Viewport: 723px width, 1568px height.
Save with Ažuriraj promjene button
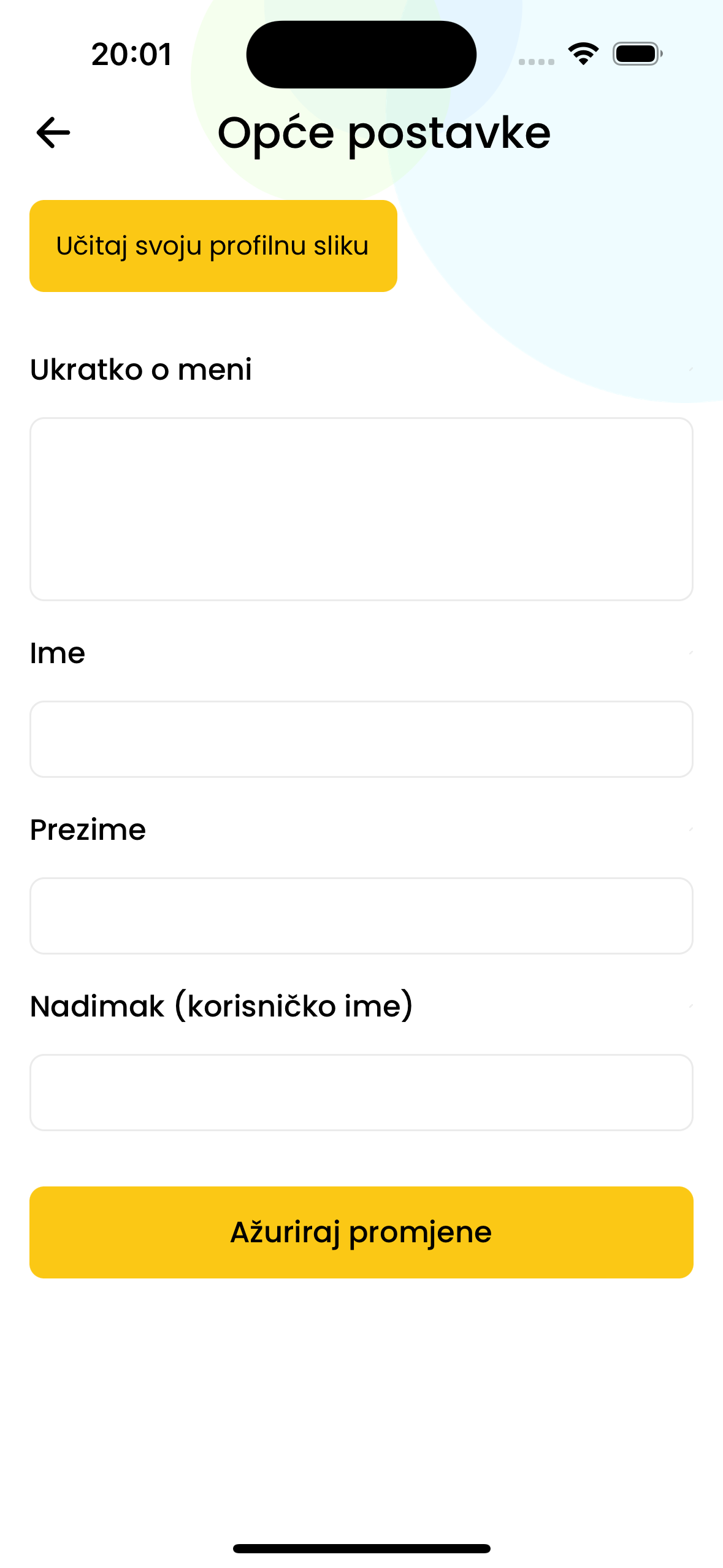point(361,1232)
